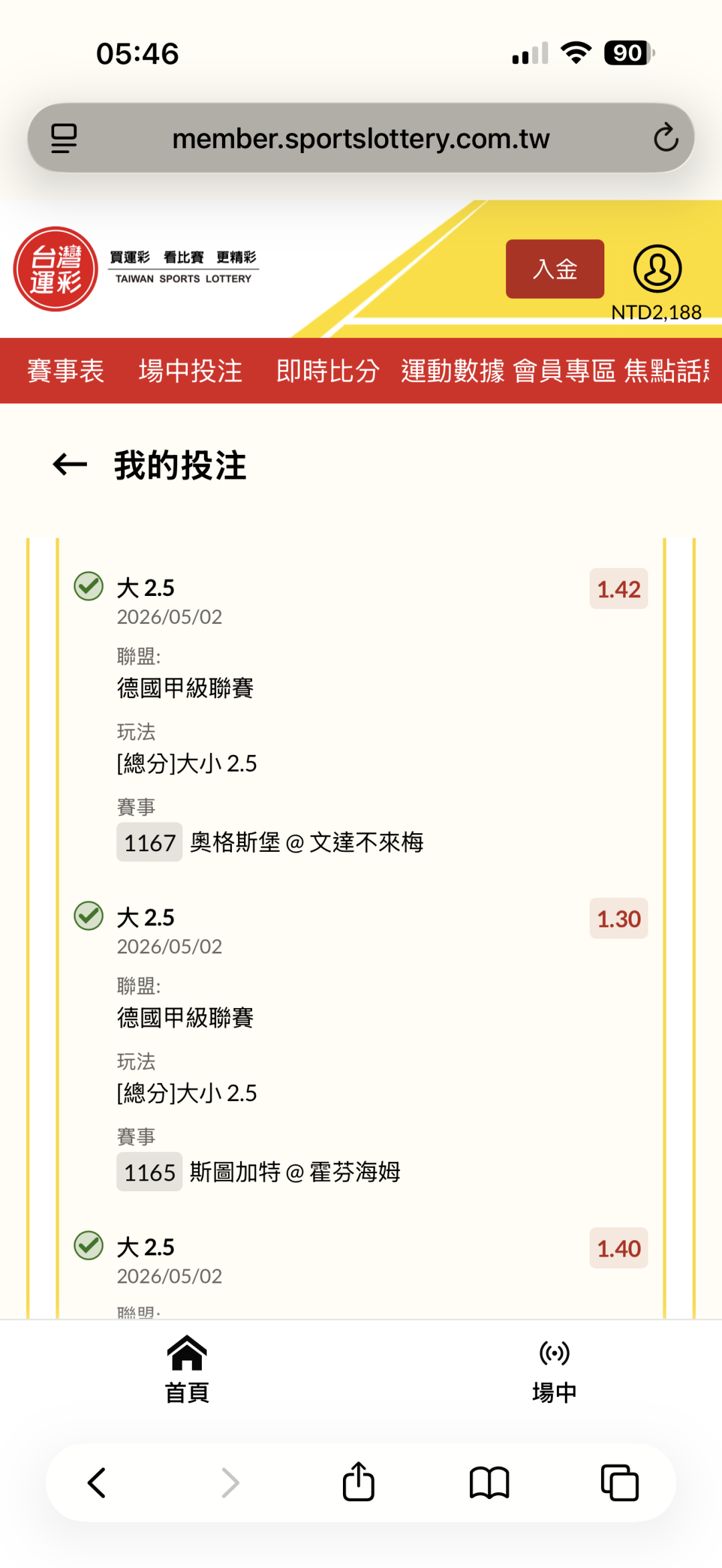The width and height of the screenshot is (722, 1568).
Task: Show open browser tabs
Action: coord(620,1483)
